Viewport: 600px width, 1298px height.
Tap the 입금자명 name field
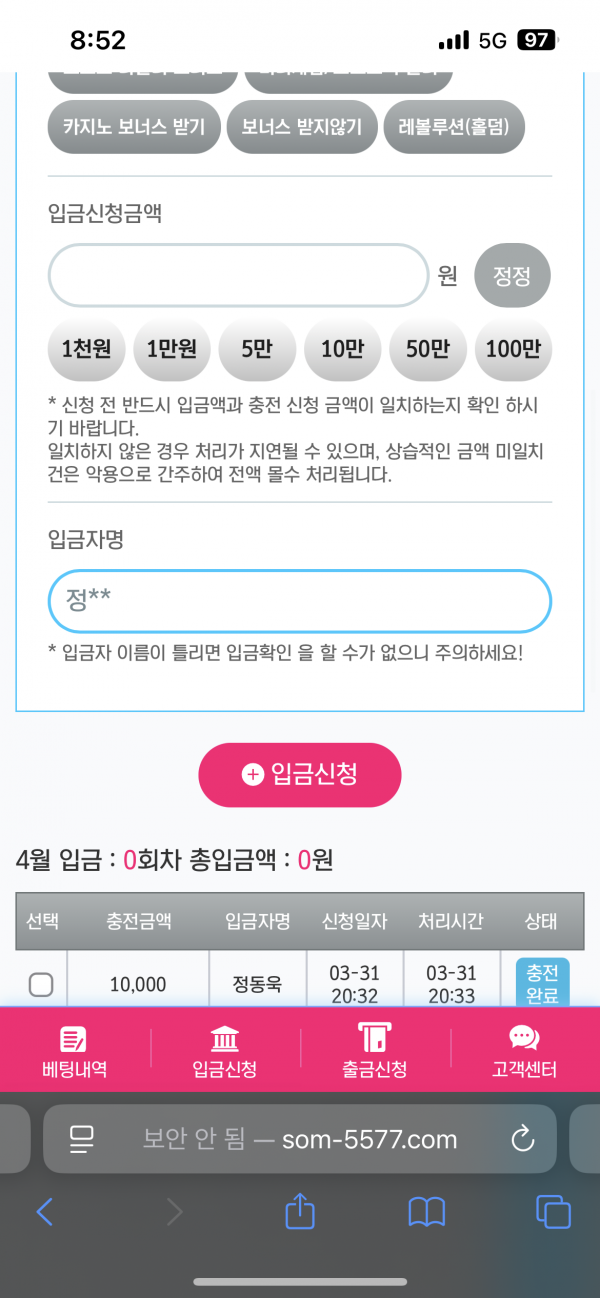tap(300, 601)
